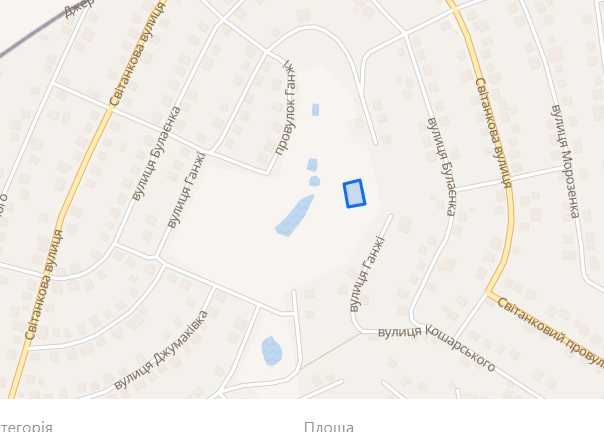604x432 pixels.
Task: Select the blue outlined parcel on the map
Action: pyautogui.click(x=354, y=193)
